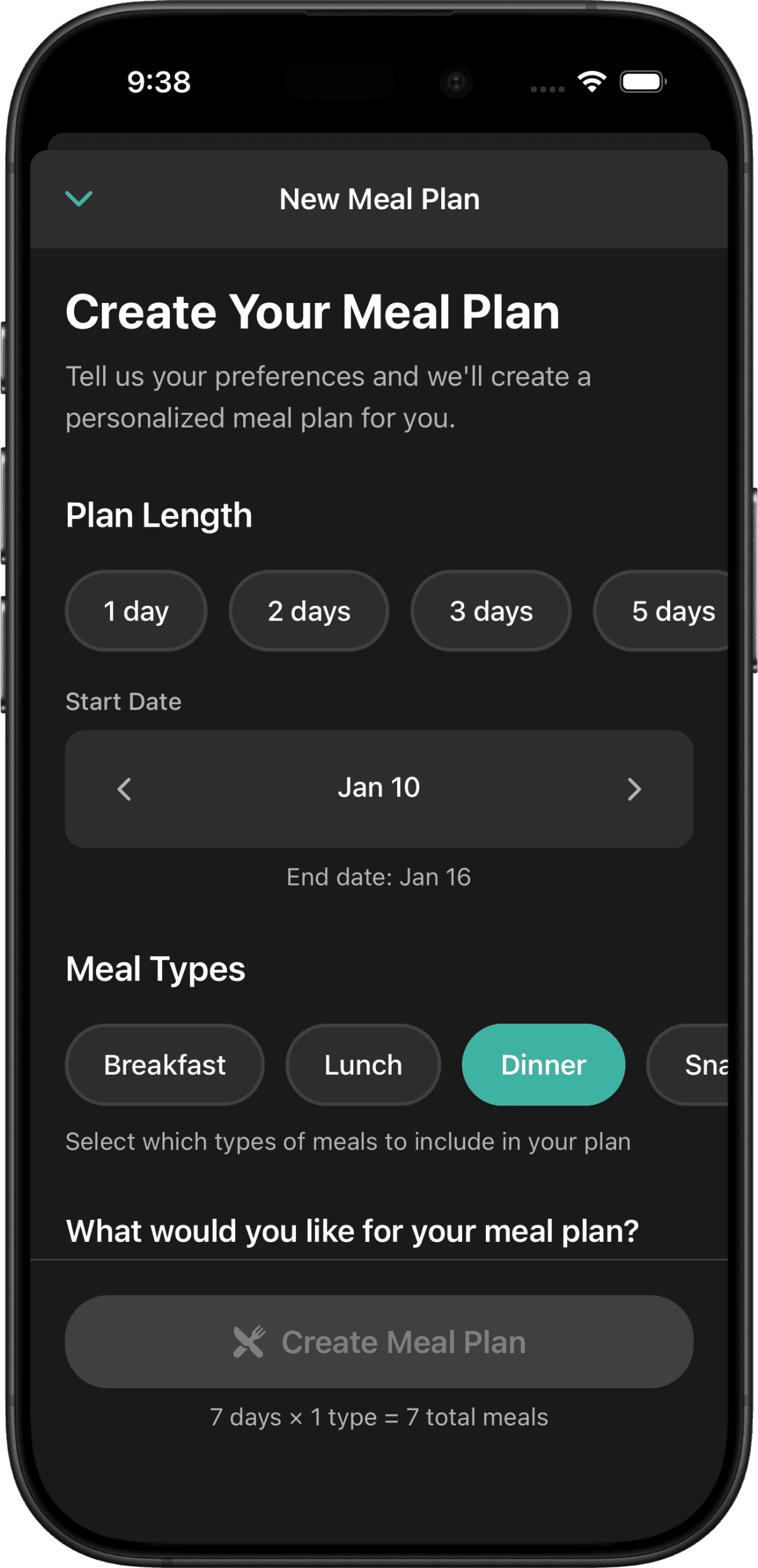758x1568 pixels.
Task: Deselect the Dinner meal type
Action: point(543,1065)
